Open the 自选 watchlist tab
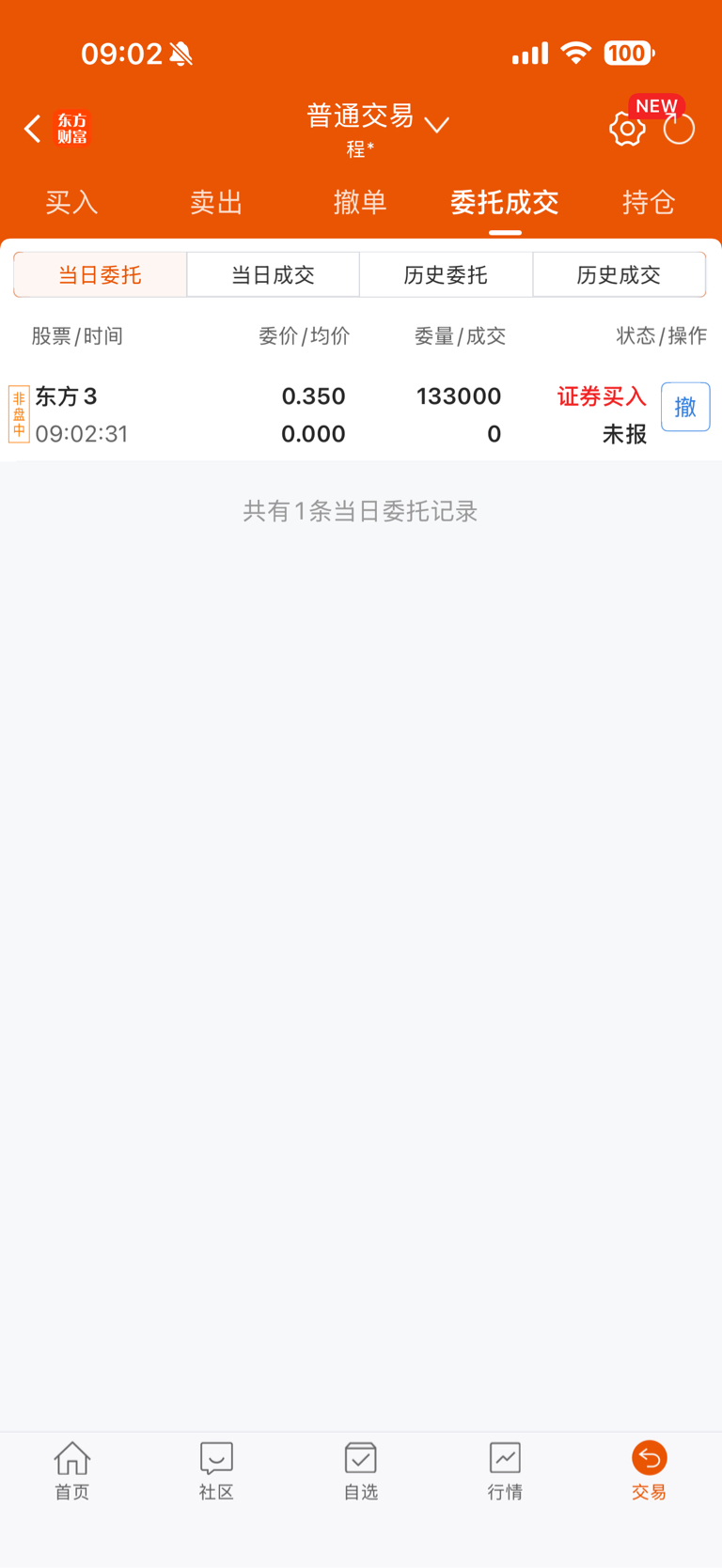The height and width of the screenshot is (1568, 722). (x=360, y=1471)
